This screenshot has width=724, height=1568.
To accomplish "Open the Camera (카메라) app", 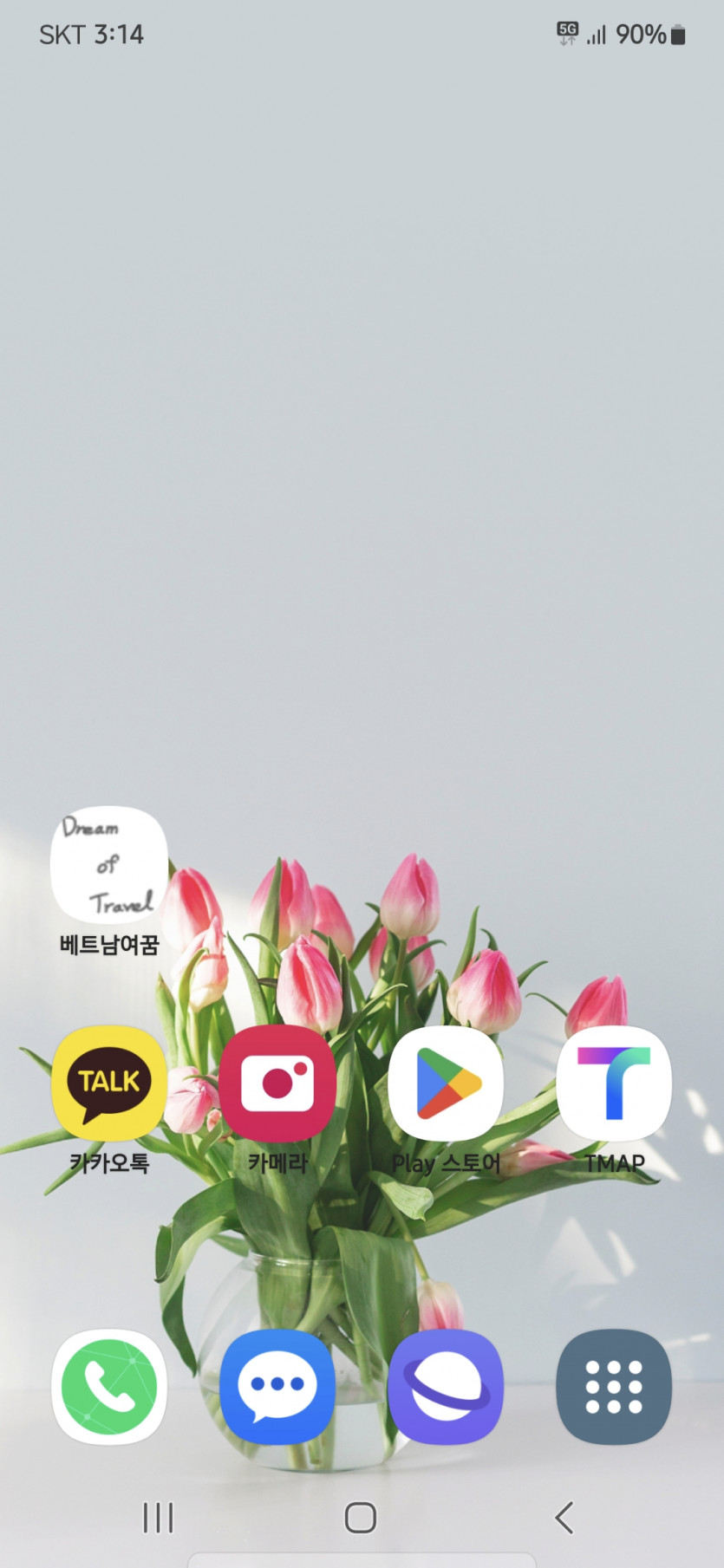I will pyautogui.click(x=277, y=1083).
